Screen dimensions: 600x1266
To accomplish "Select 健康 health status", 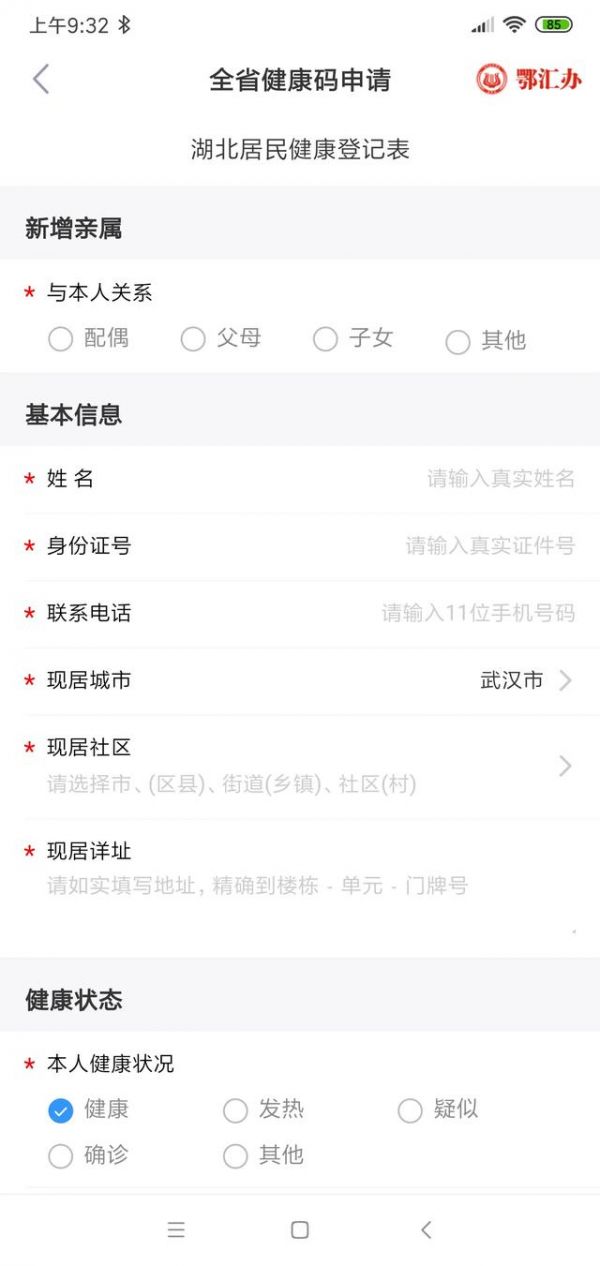I will pyautogui.click(x=61, y=1110).
